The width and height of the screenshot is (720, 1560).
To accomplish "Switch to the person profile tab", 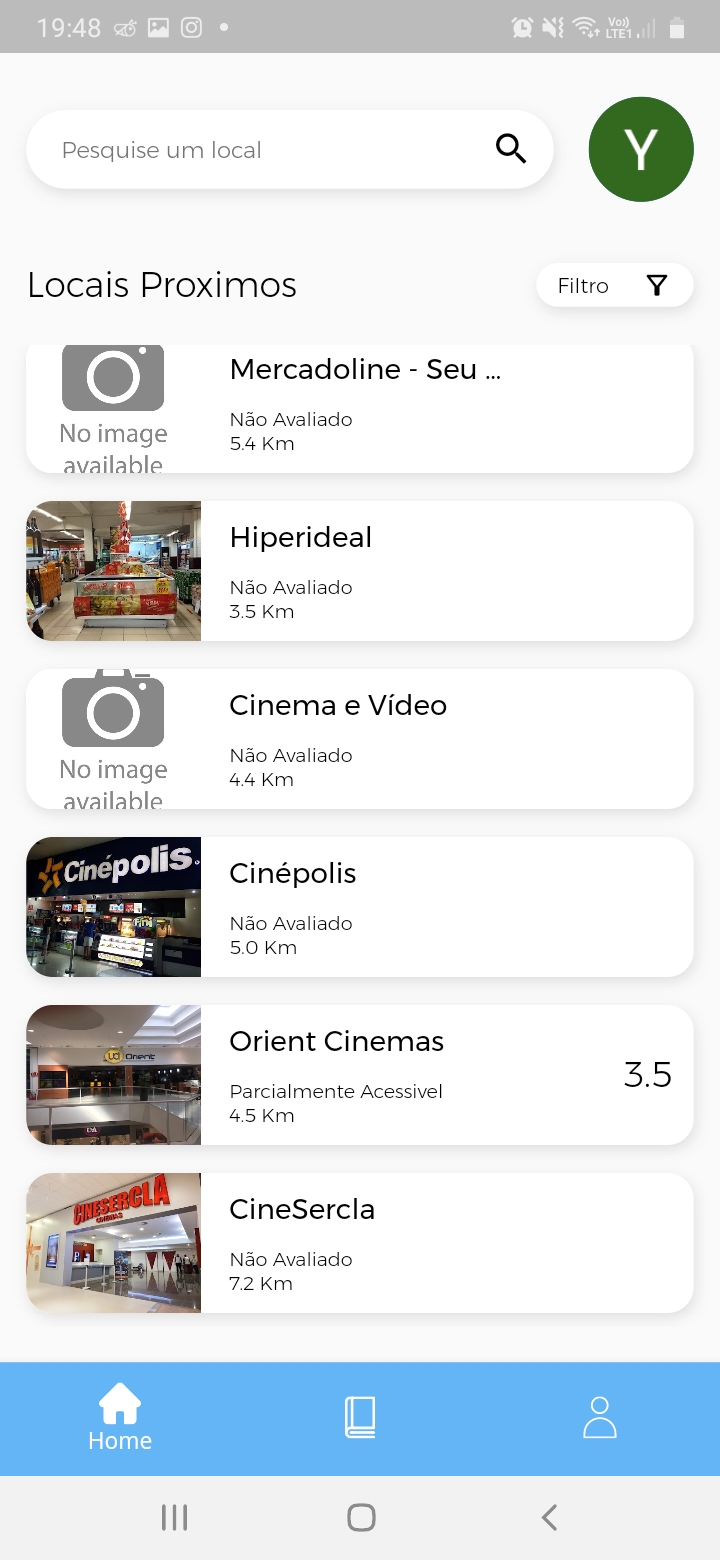I will click(x=600, y=1418).
